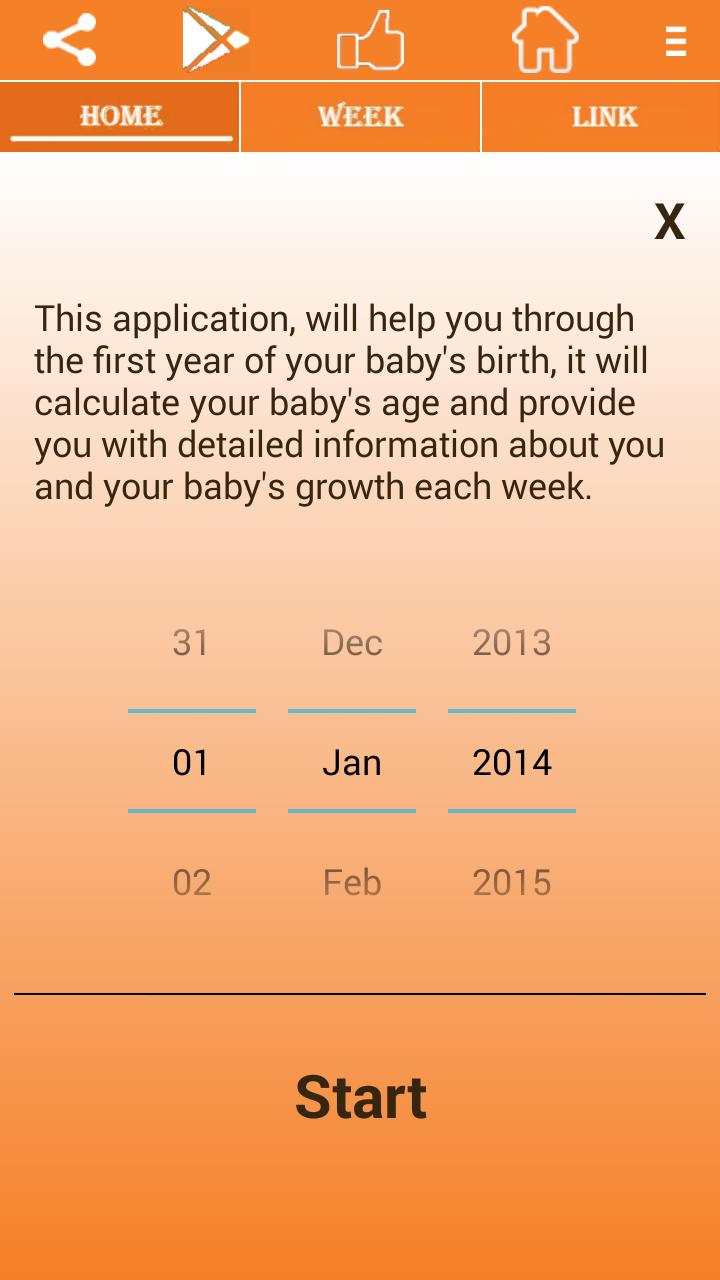The image size is (720, 1280).
Task: Go to the home icon
Action: click(x=545, y=40)
